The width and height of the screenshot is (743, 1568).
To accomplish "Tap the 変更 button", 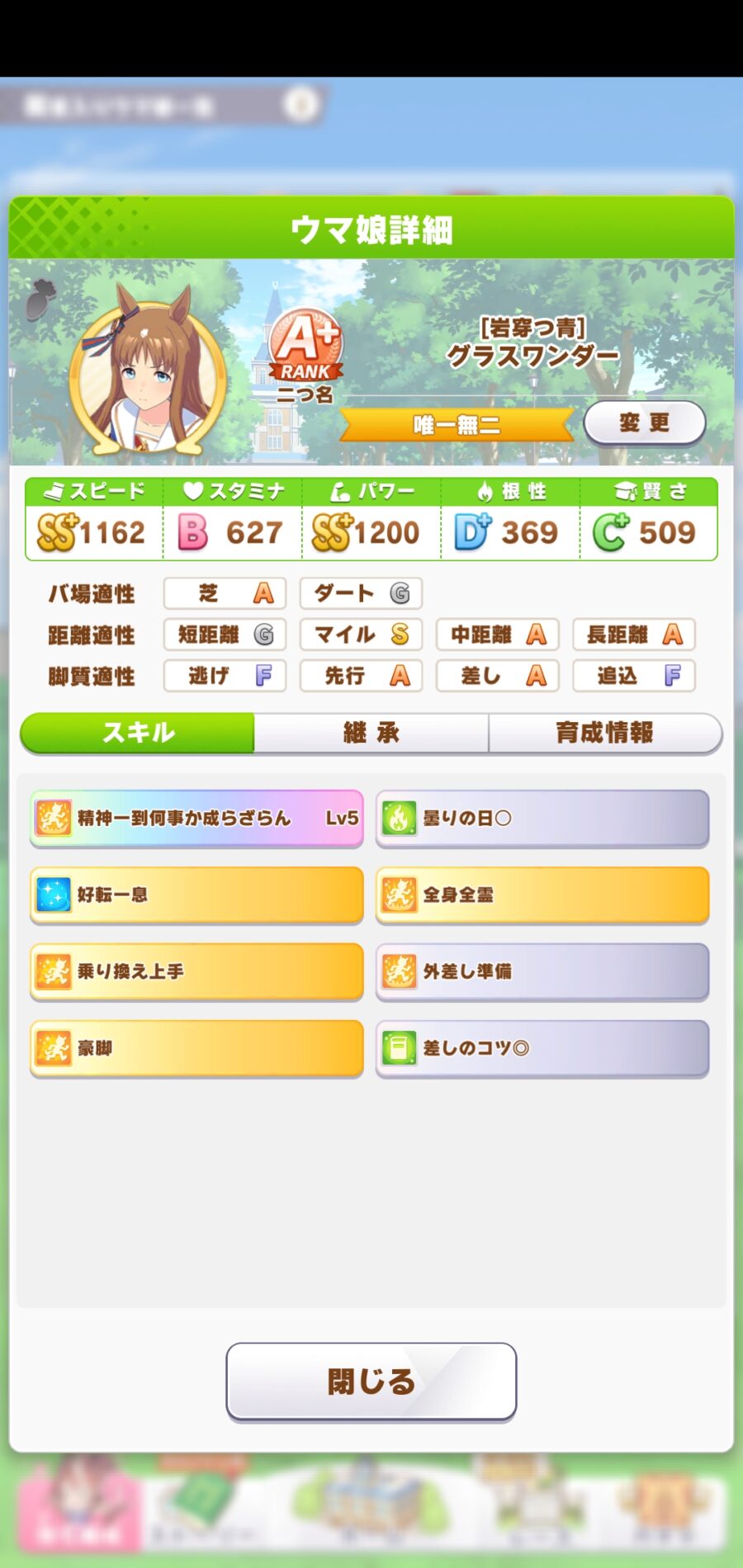I will click(644, 423).
